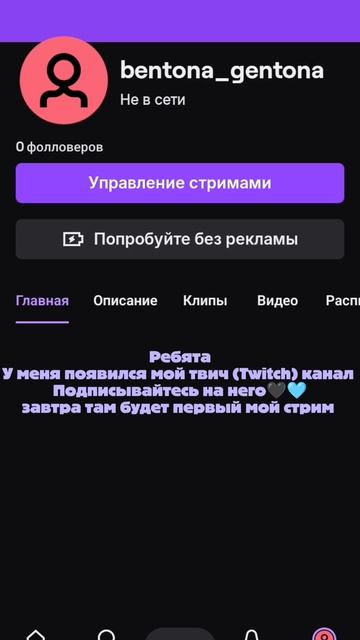360x640 pixels.
Task: Go to the home icon in bottom bar
Action: click(x=36, y=635)
